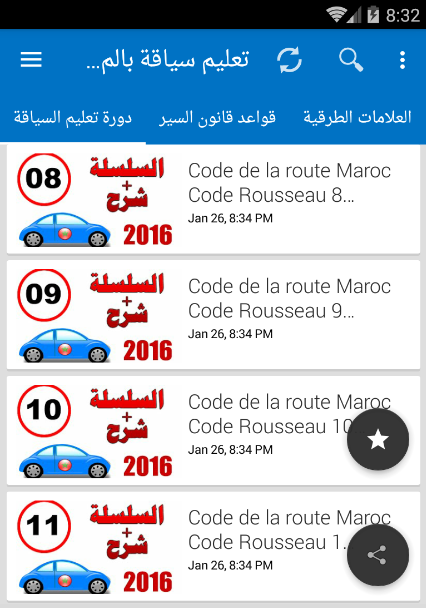426x608 pixels.
Task: Open the three-dot overflow menu
Action: pos(402,60)
